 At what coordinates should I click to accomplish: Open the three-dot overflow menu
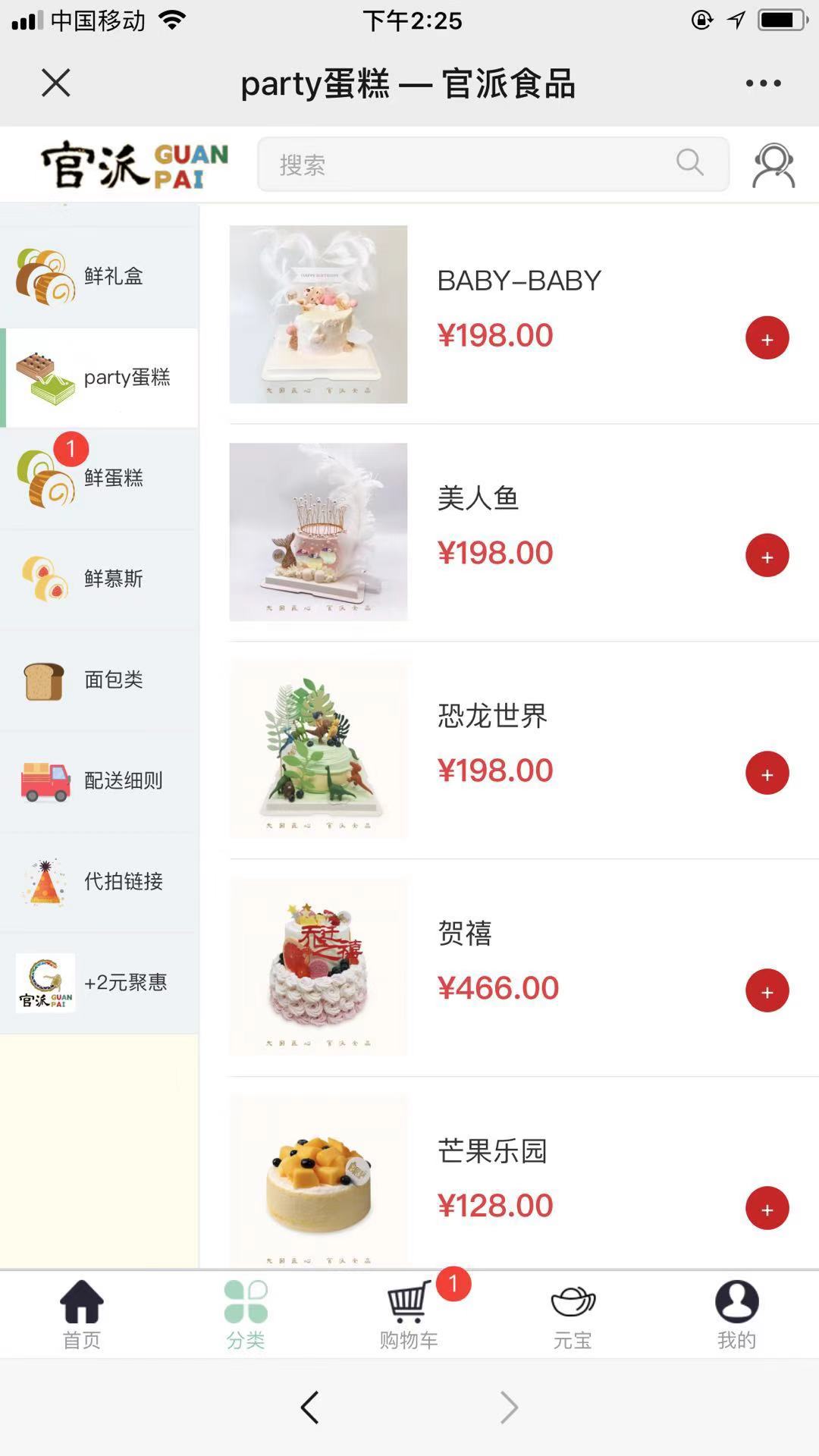[x=763, y=83]
